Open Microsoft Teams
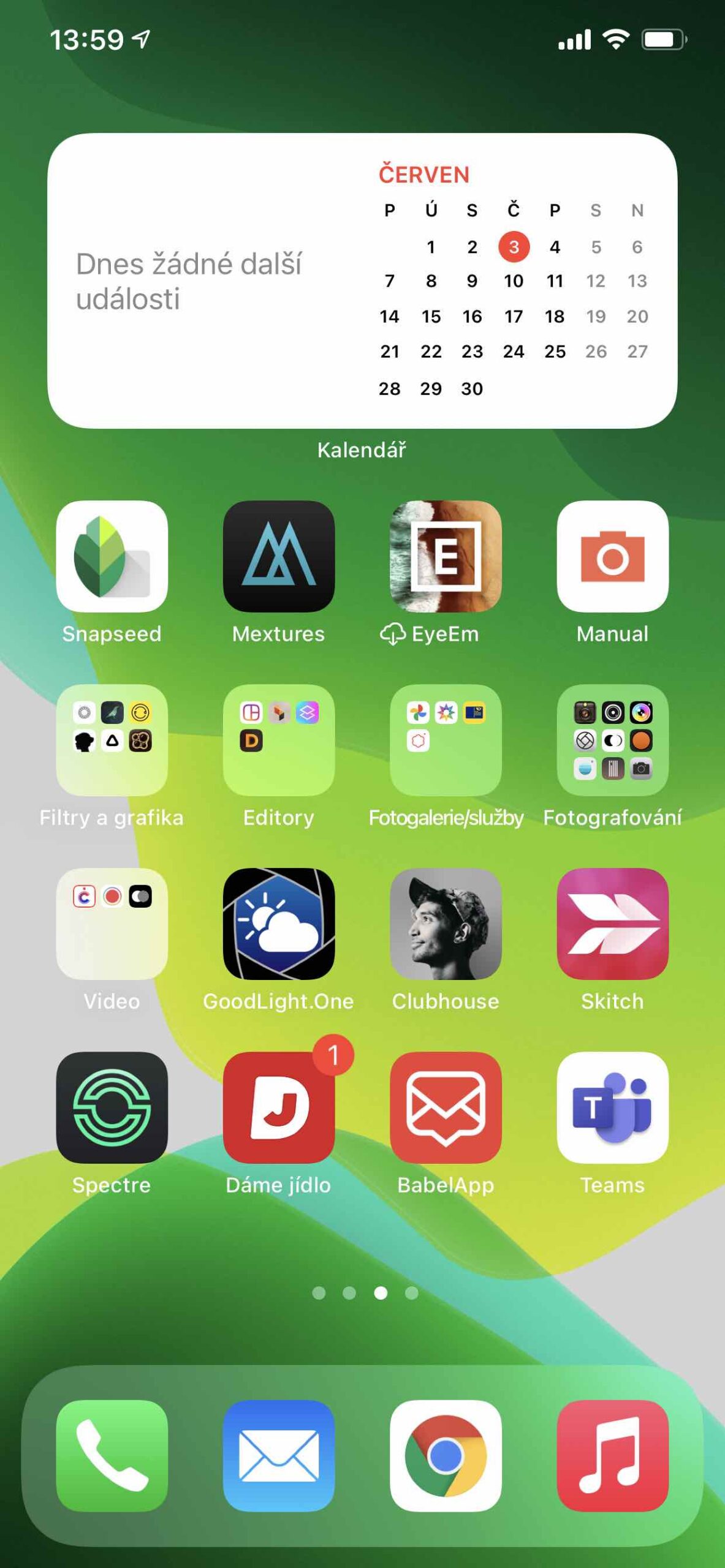The image size is (725, 1568). point(612,1107)
